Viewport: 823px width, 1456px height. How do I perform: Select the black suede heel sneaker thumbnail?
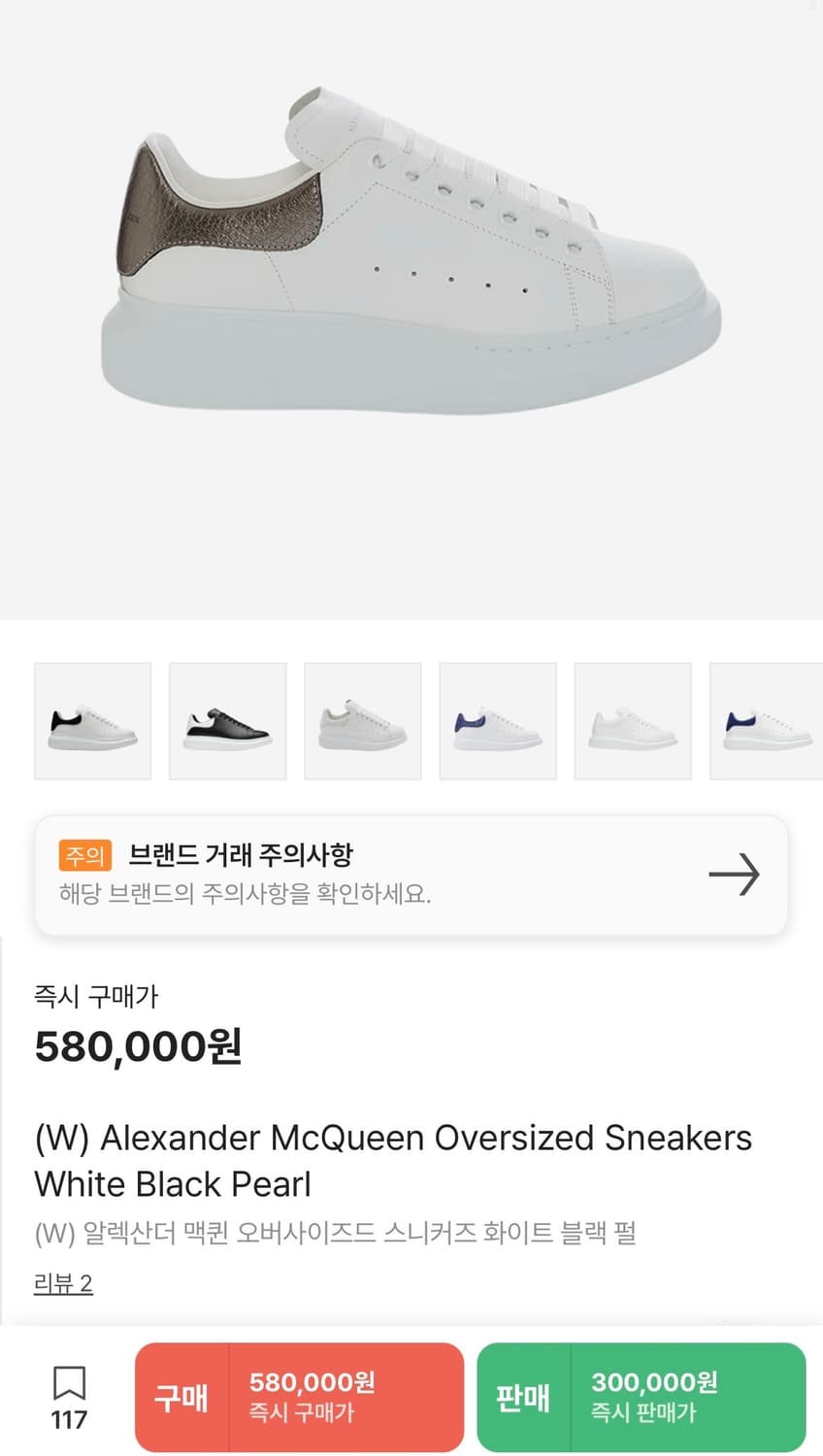click(92, 721)
